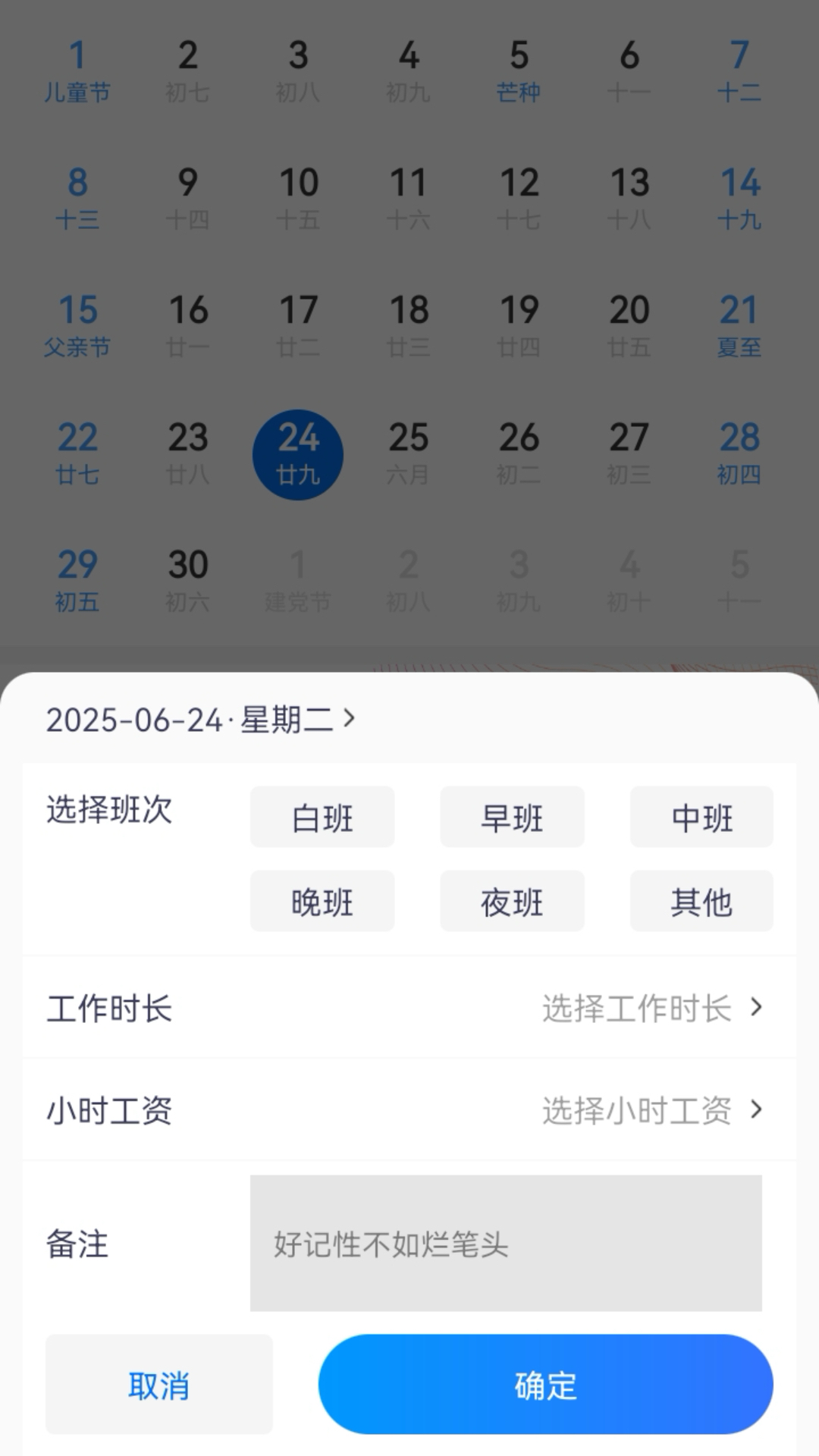Click the 取消 cancel button

[x=158, y=1384]
